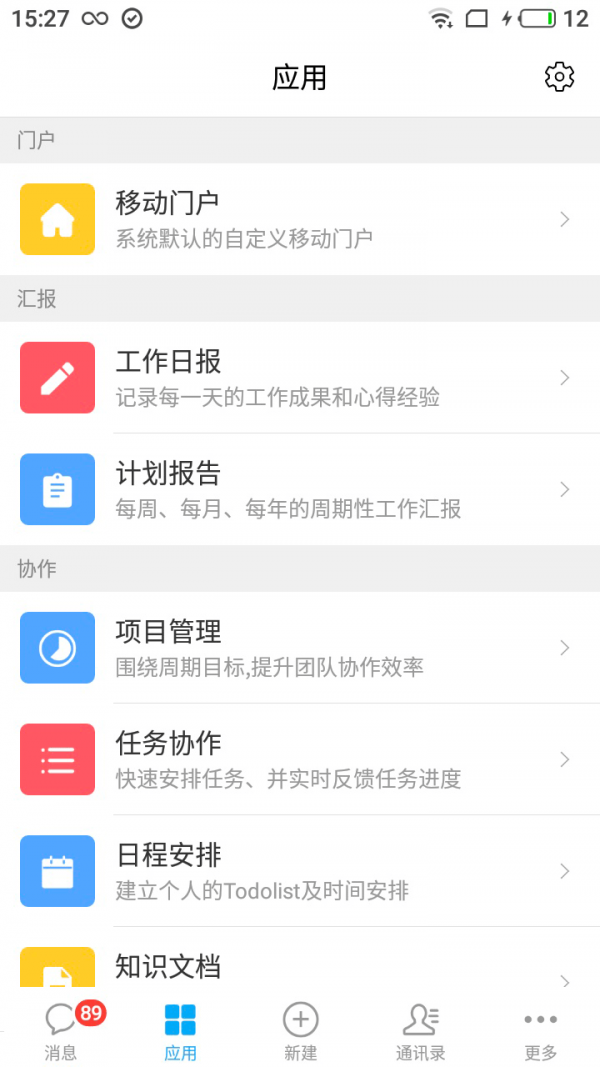Open 工作日报 daily report
This screenshot has width=600, height=1067.
300,378
